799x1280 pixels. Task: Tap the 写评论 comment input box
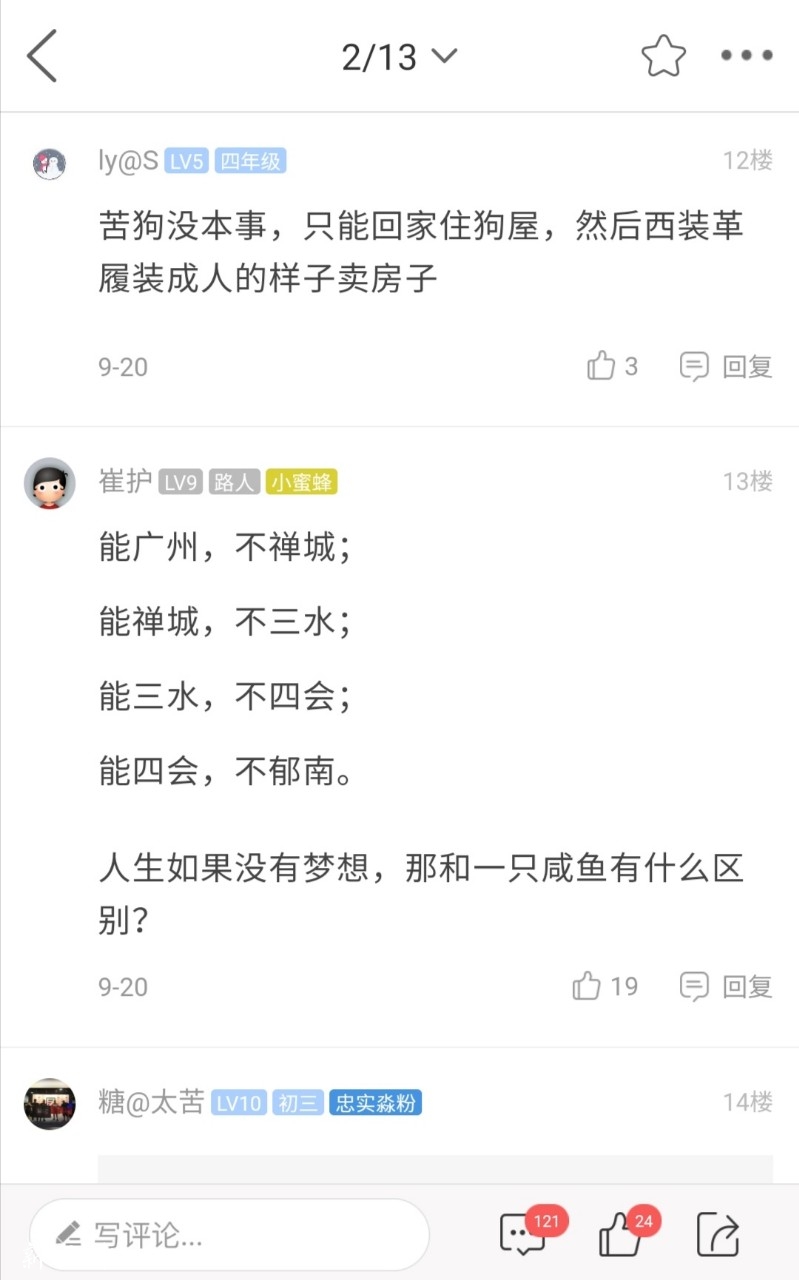pos(229,1235)
